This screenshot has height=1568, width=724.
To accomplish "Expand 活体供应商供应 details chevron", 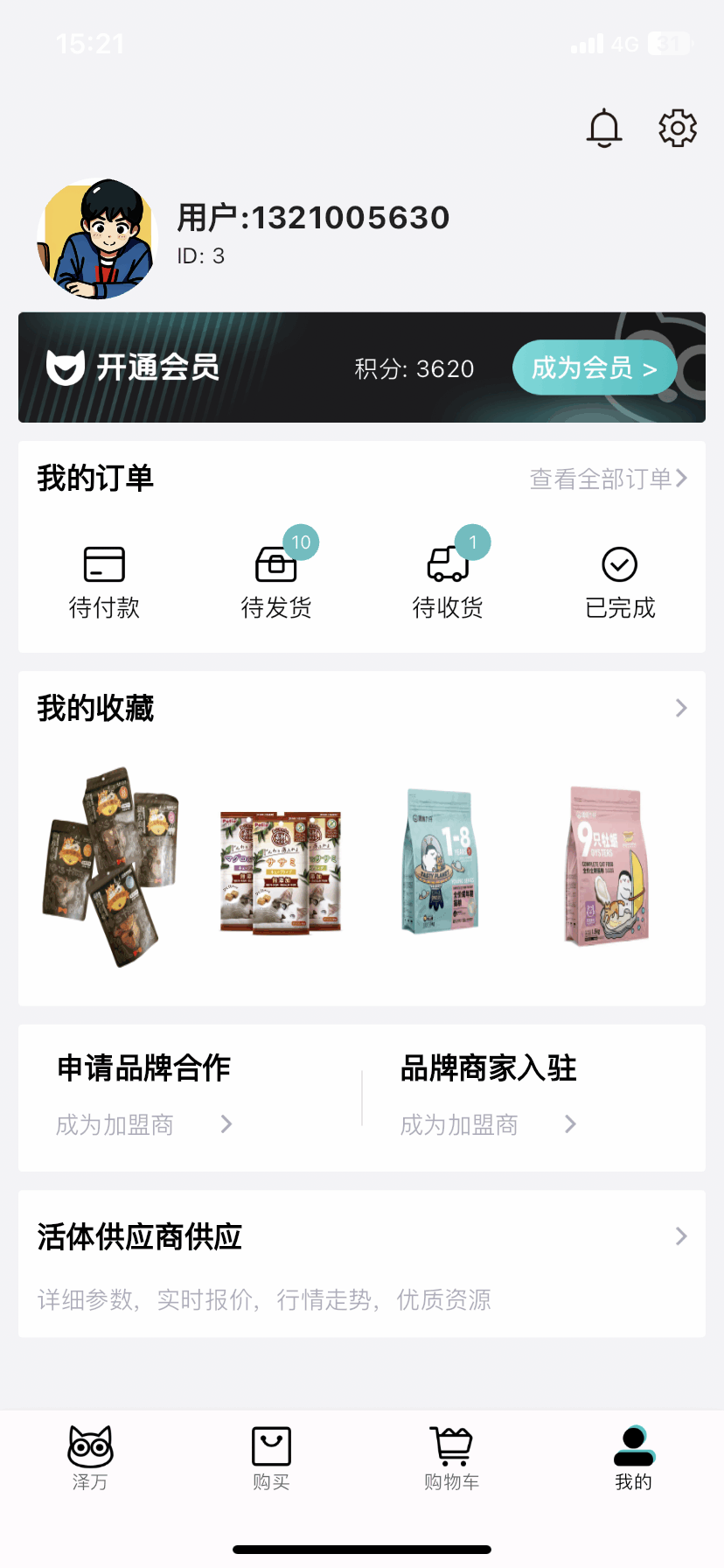I will coord(680,1235).
